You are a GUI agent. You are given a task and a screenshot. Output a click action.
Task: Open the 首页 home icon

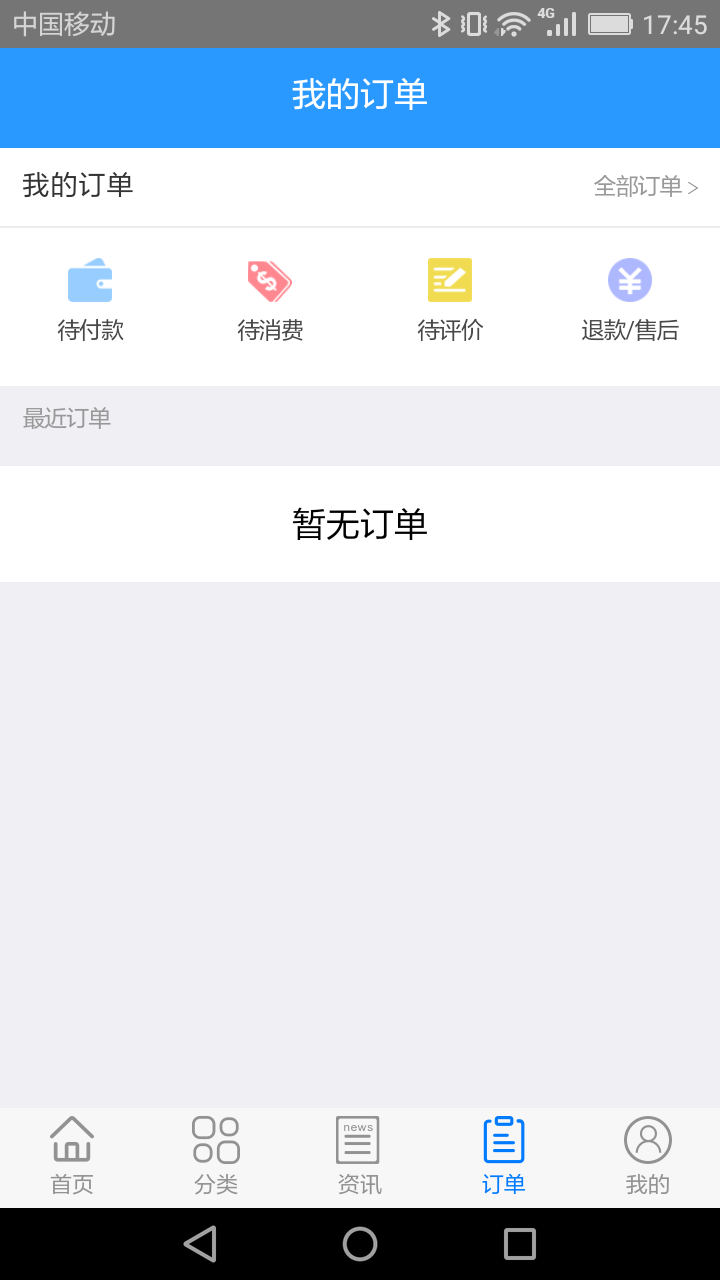[71, 1138]
